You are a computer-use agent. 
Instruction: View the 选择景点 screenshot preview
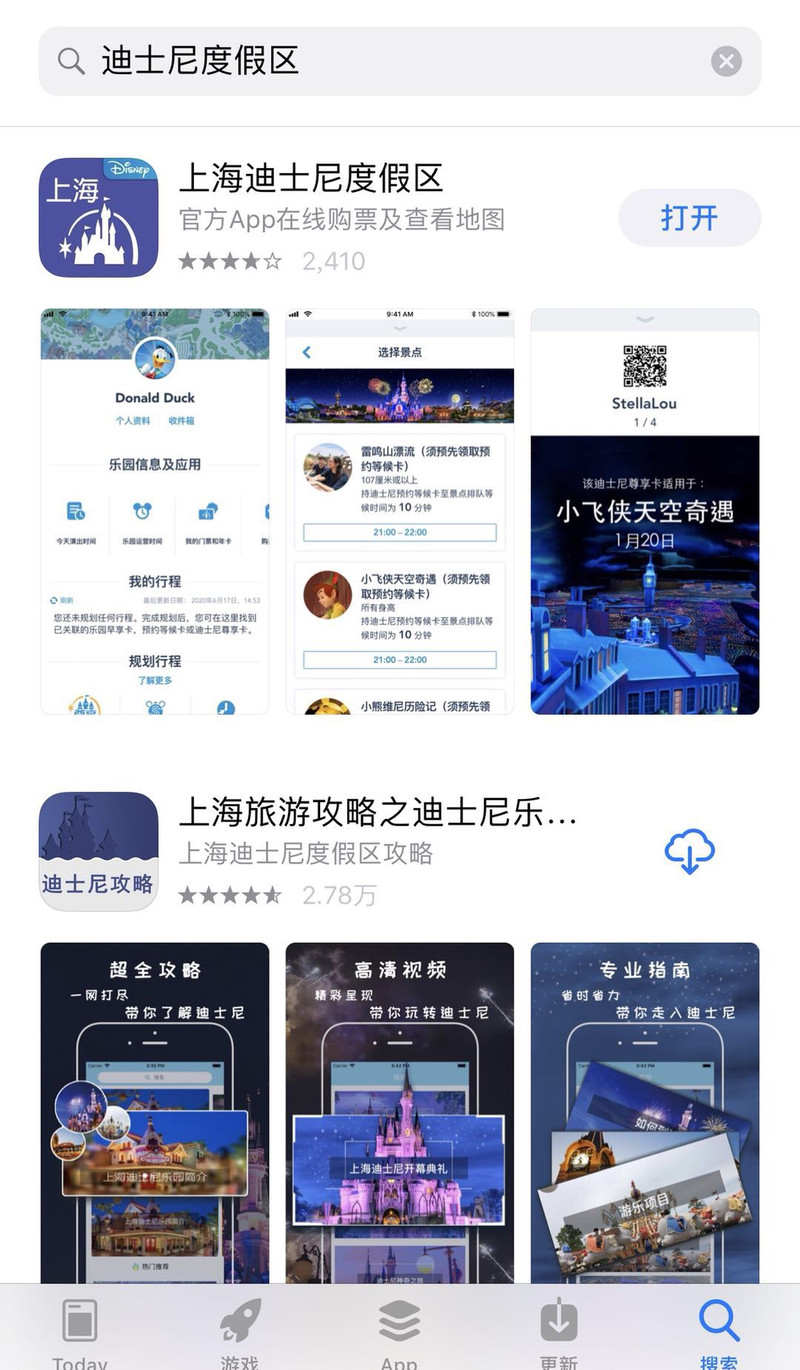click(x=400, y=511)
